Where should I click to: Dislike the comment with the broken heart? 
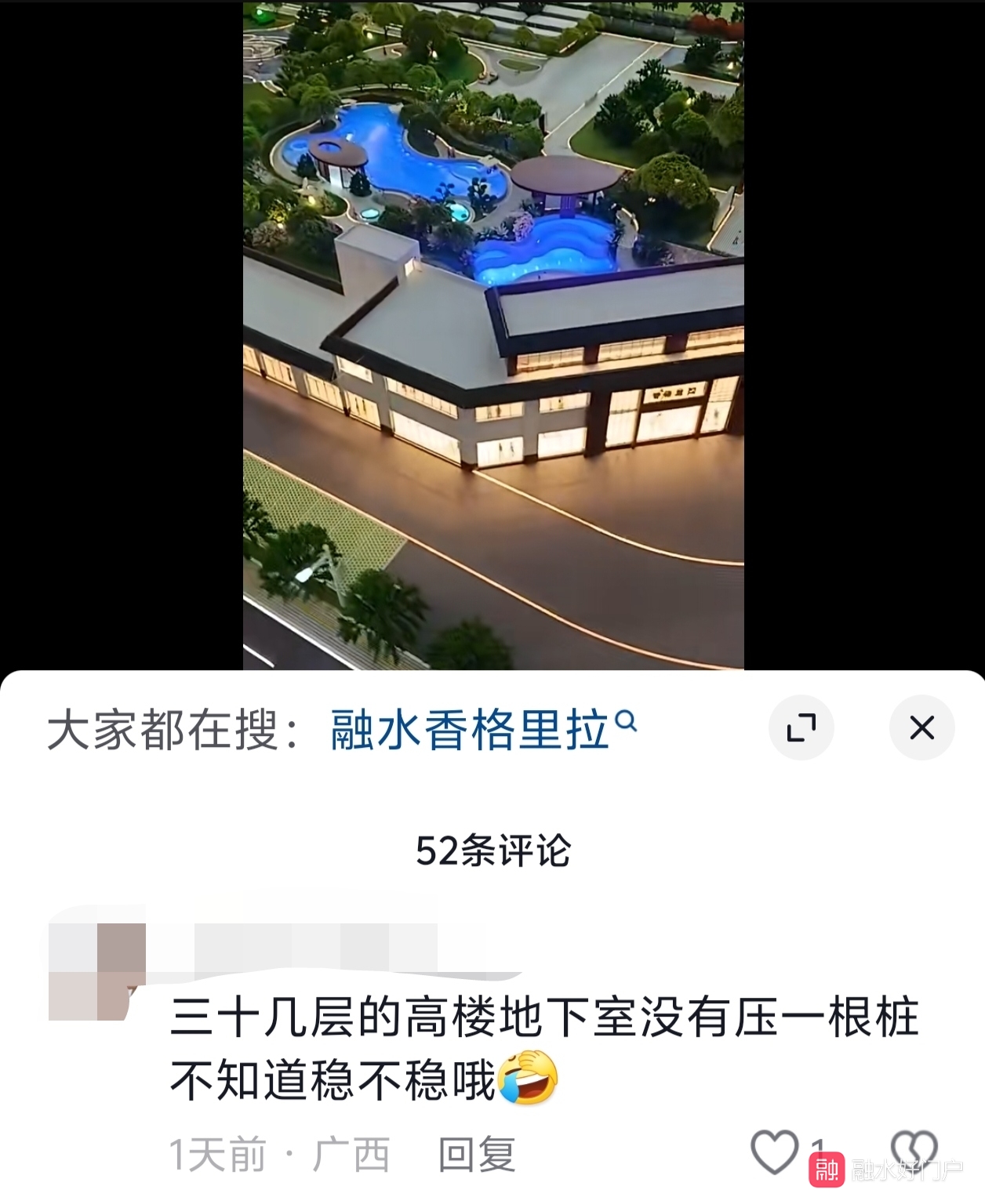coord(914,1150)
